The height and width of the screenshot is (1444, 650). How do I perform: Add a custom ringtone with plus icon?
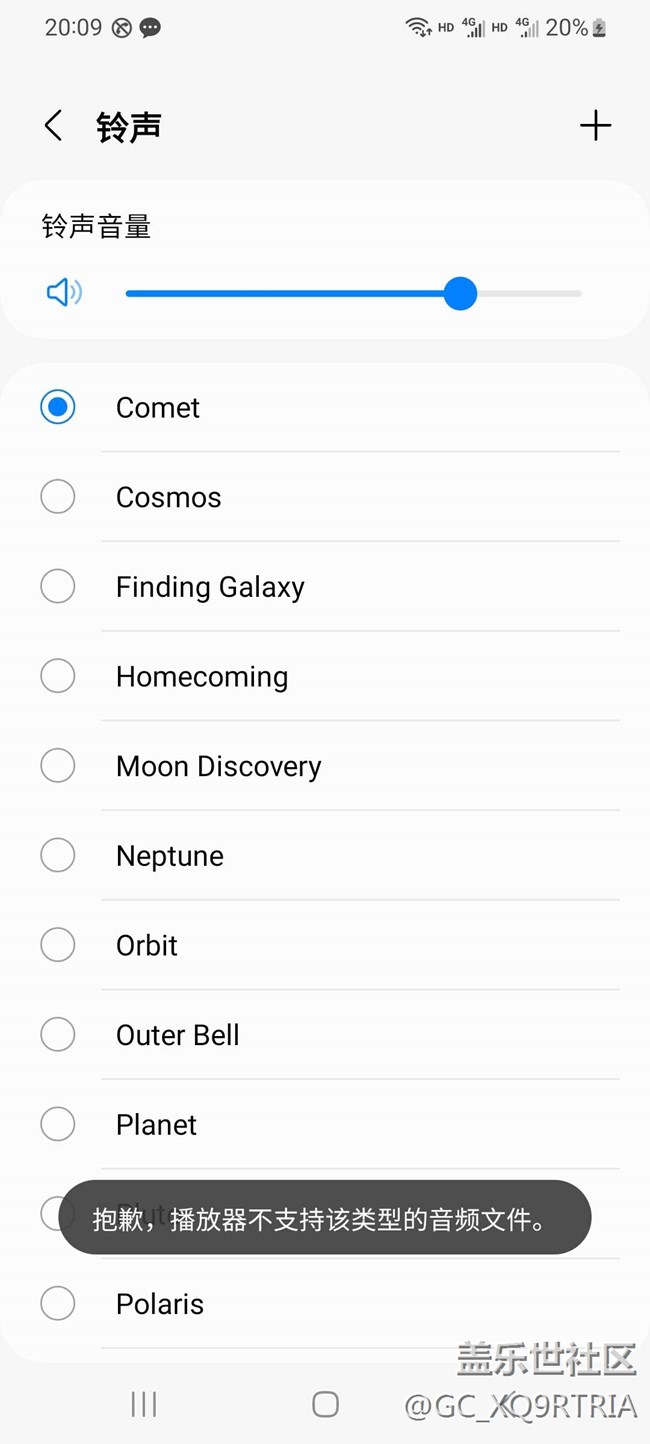(595, 126)
